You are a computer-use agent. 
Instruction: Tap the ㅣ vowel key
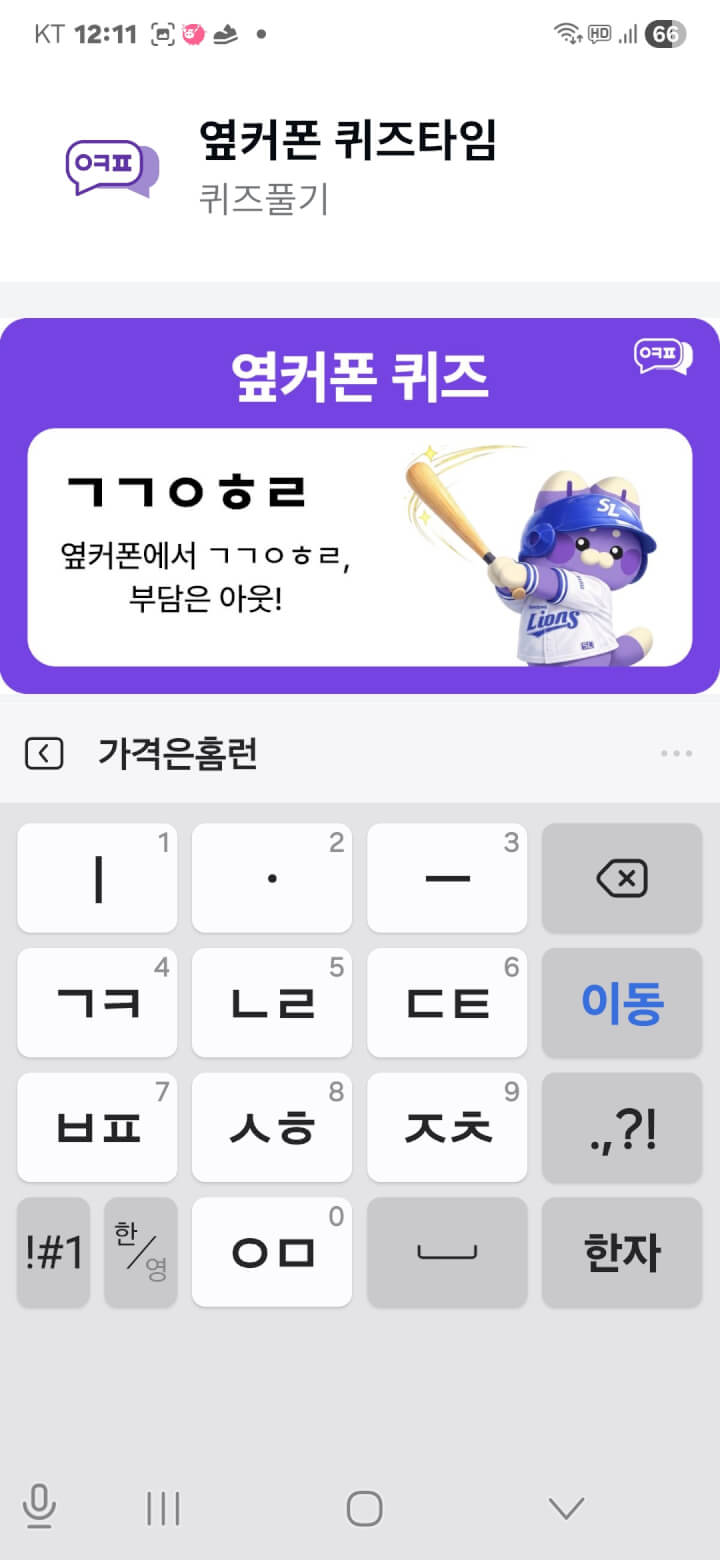pos(97,878)
